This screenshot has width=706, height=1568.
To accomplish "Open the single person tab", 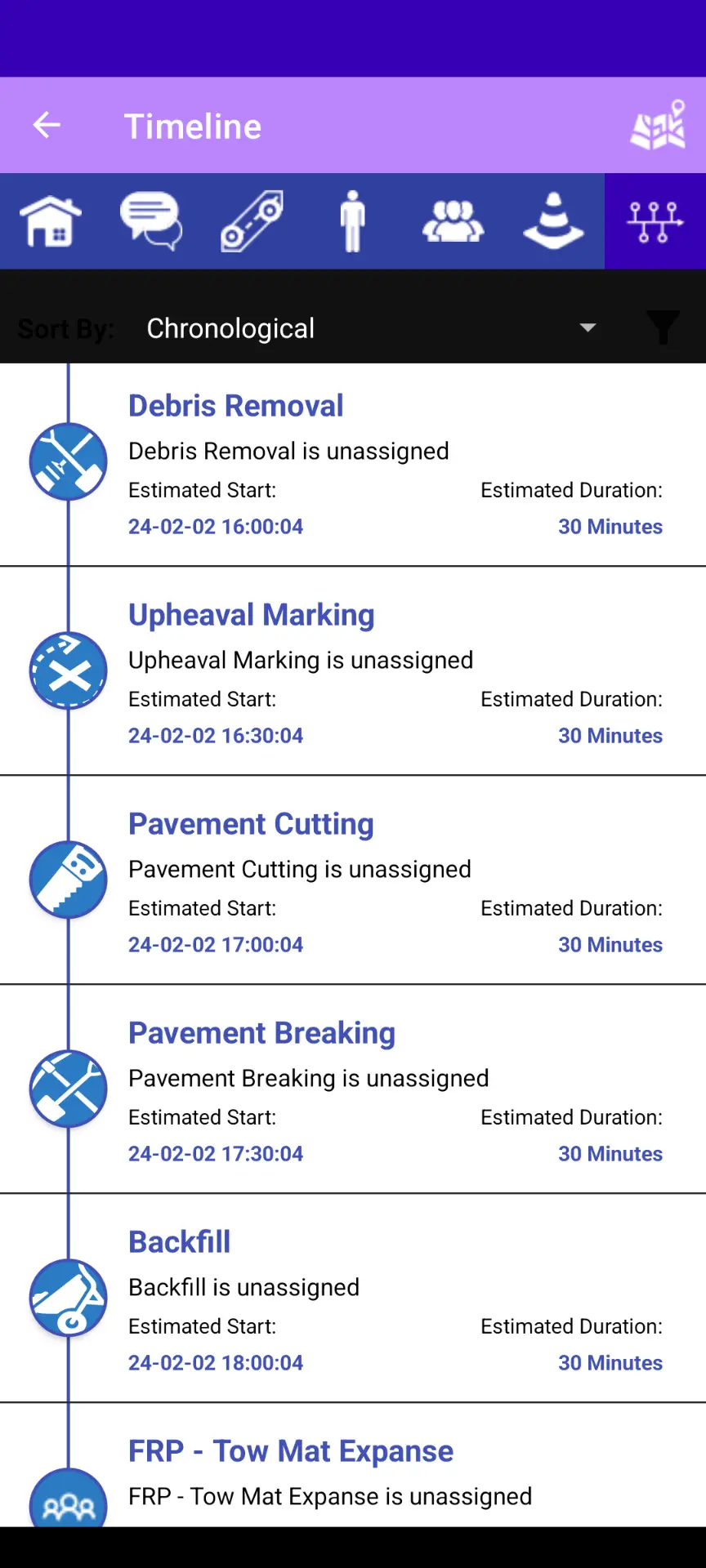I will (x=352, y=221).
